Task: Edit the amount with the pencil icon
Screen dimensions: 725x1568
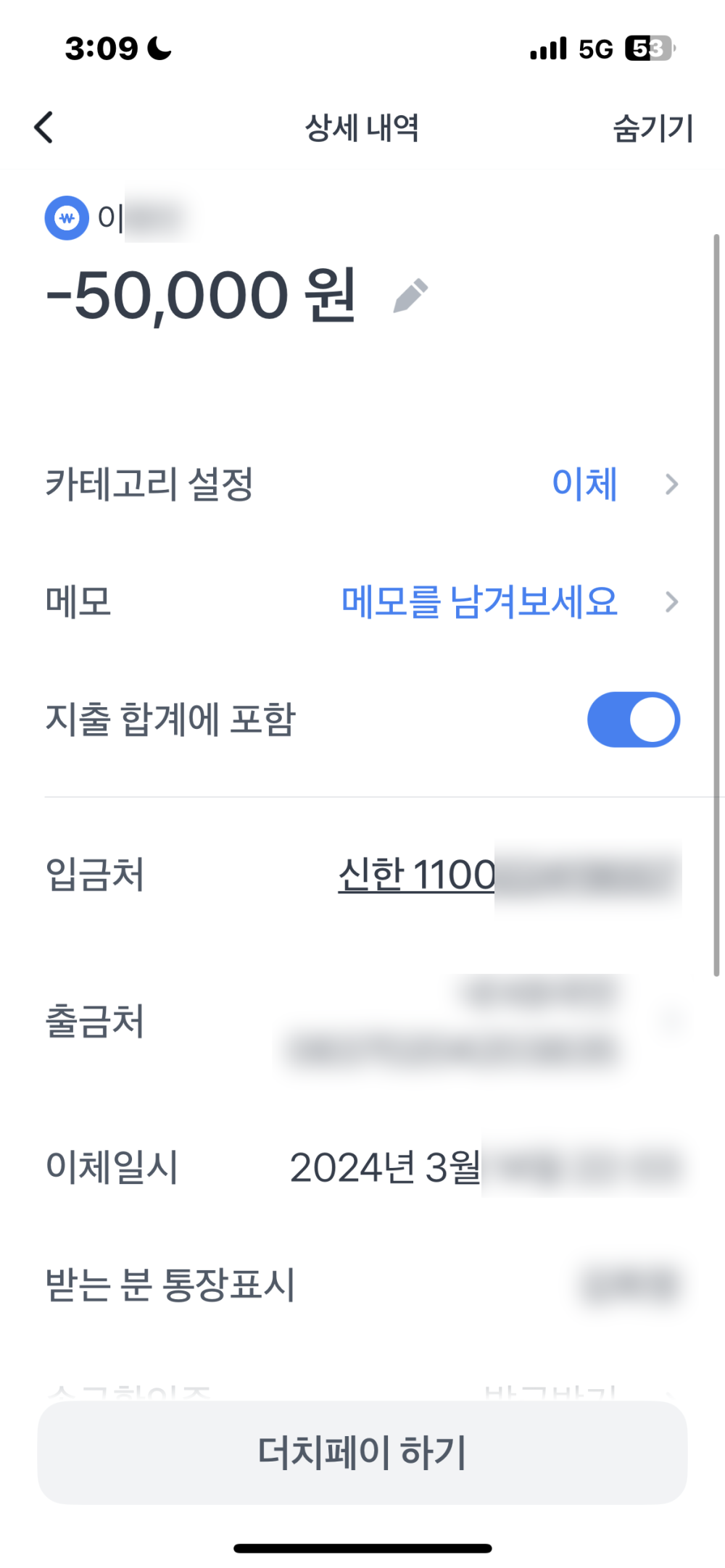Action: pyautogui.click(x=410, y=295)
